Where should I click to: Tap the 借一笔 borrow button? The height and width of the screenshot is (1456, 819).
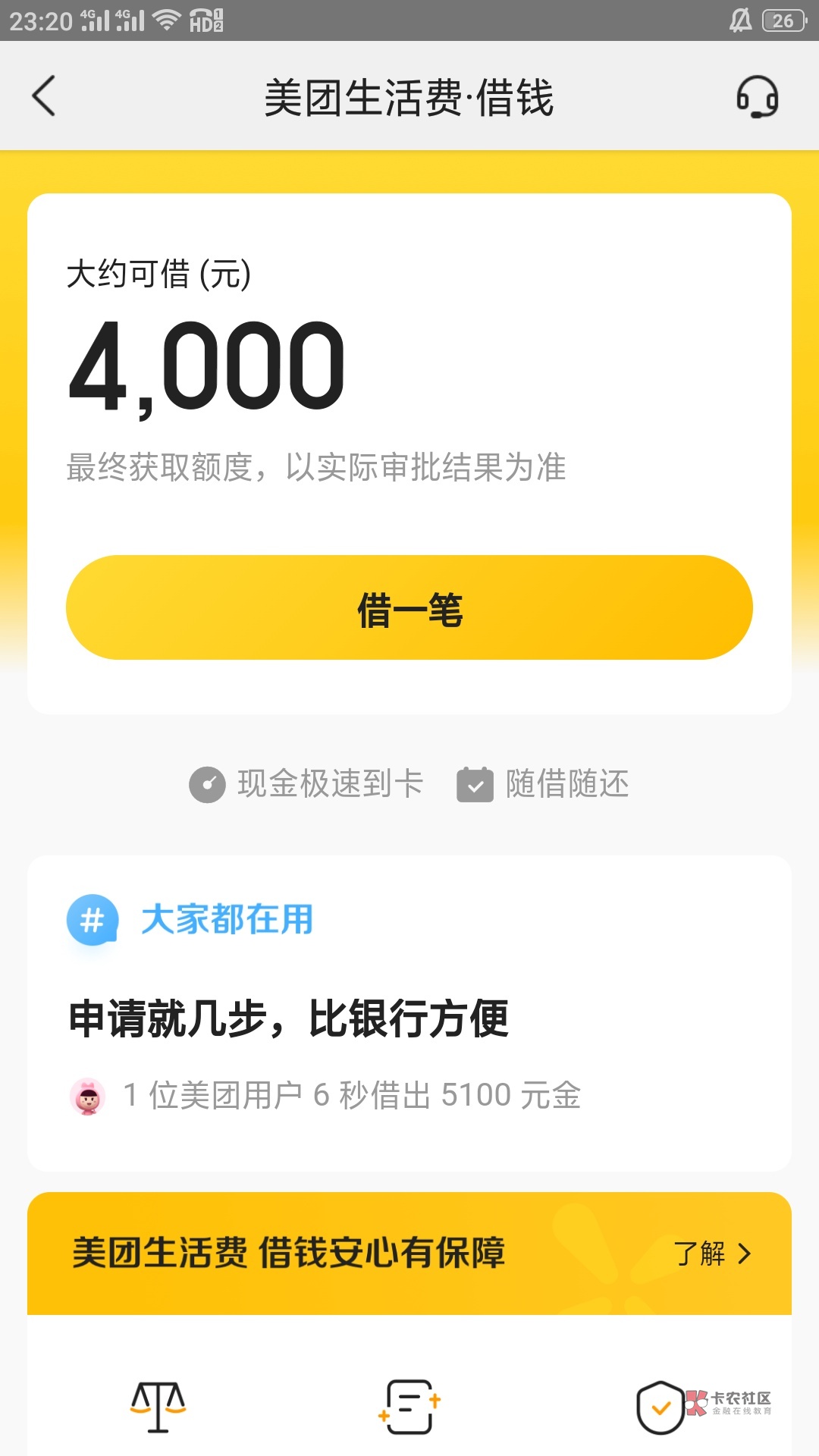tap(409, 607)
